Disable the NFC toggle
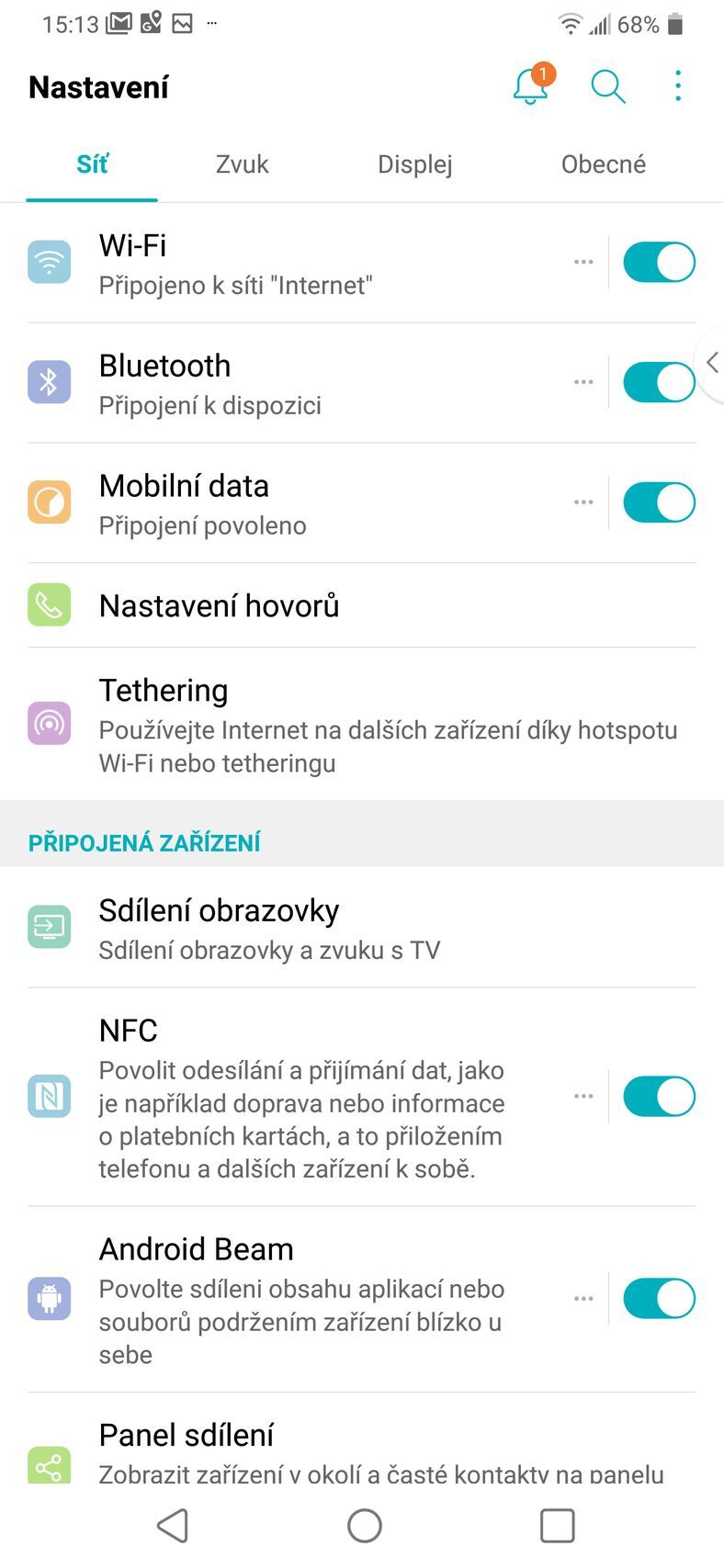The image size is (724, 1568). 659,1096
